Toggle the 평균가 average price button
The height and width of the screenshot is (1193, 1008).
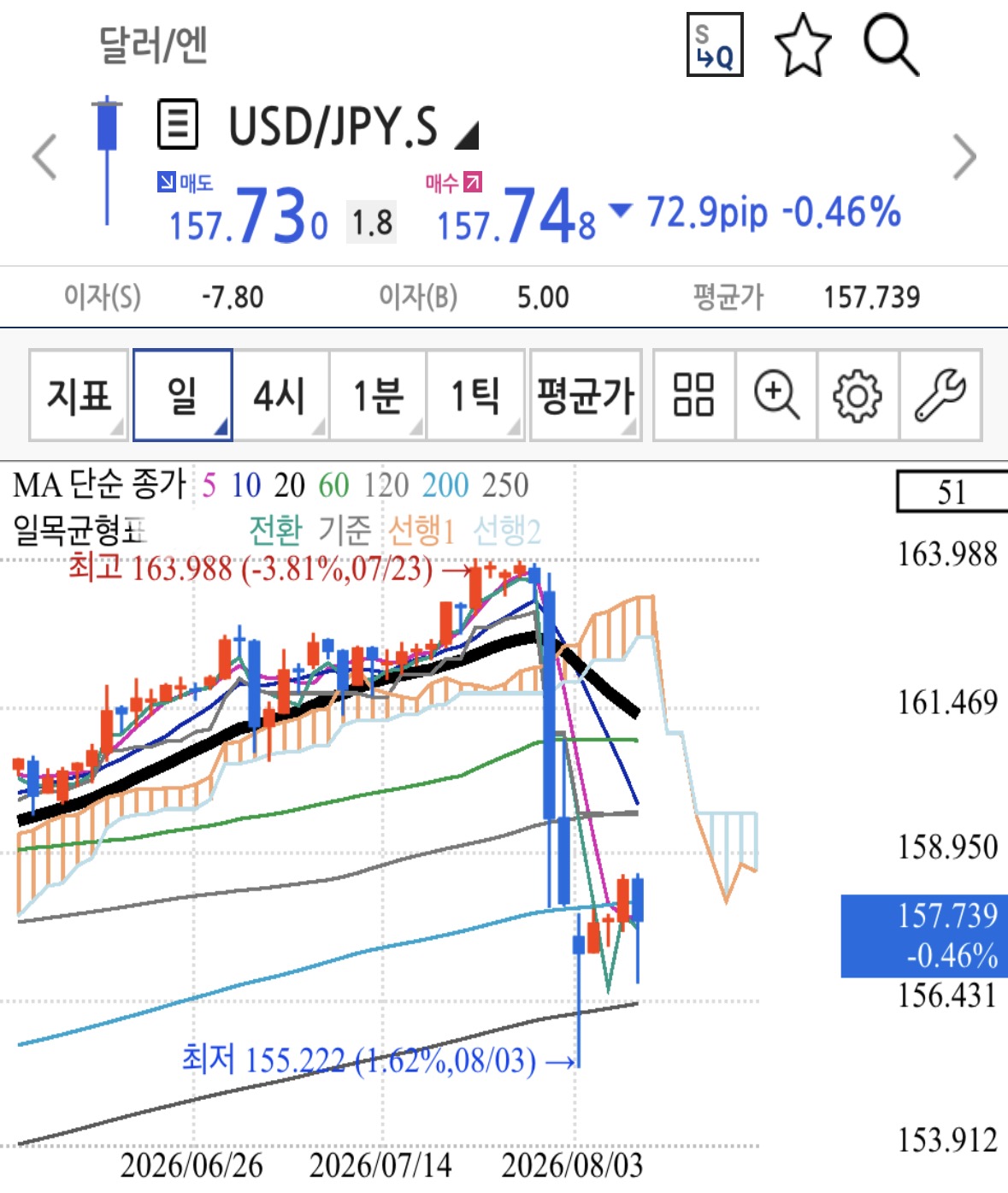click(x=586, y=395)
